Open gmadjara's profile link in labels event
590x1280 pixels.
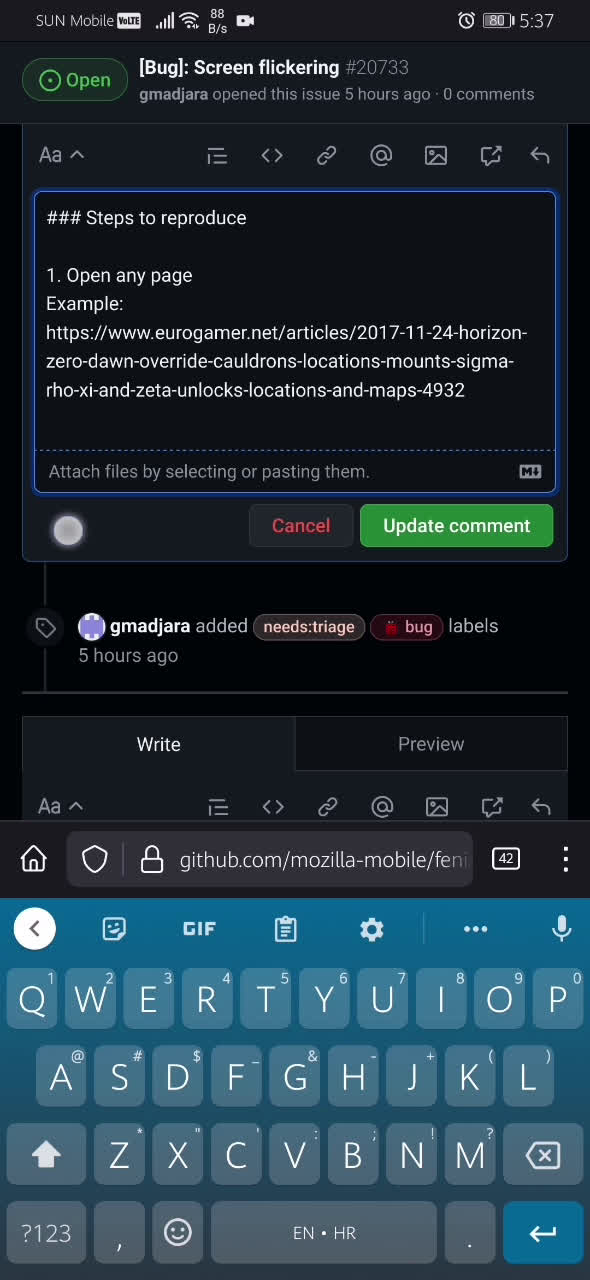pyautogui.click(x=150, y=626)
